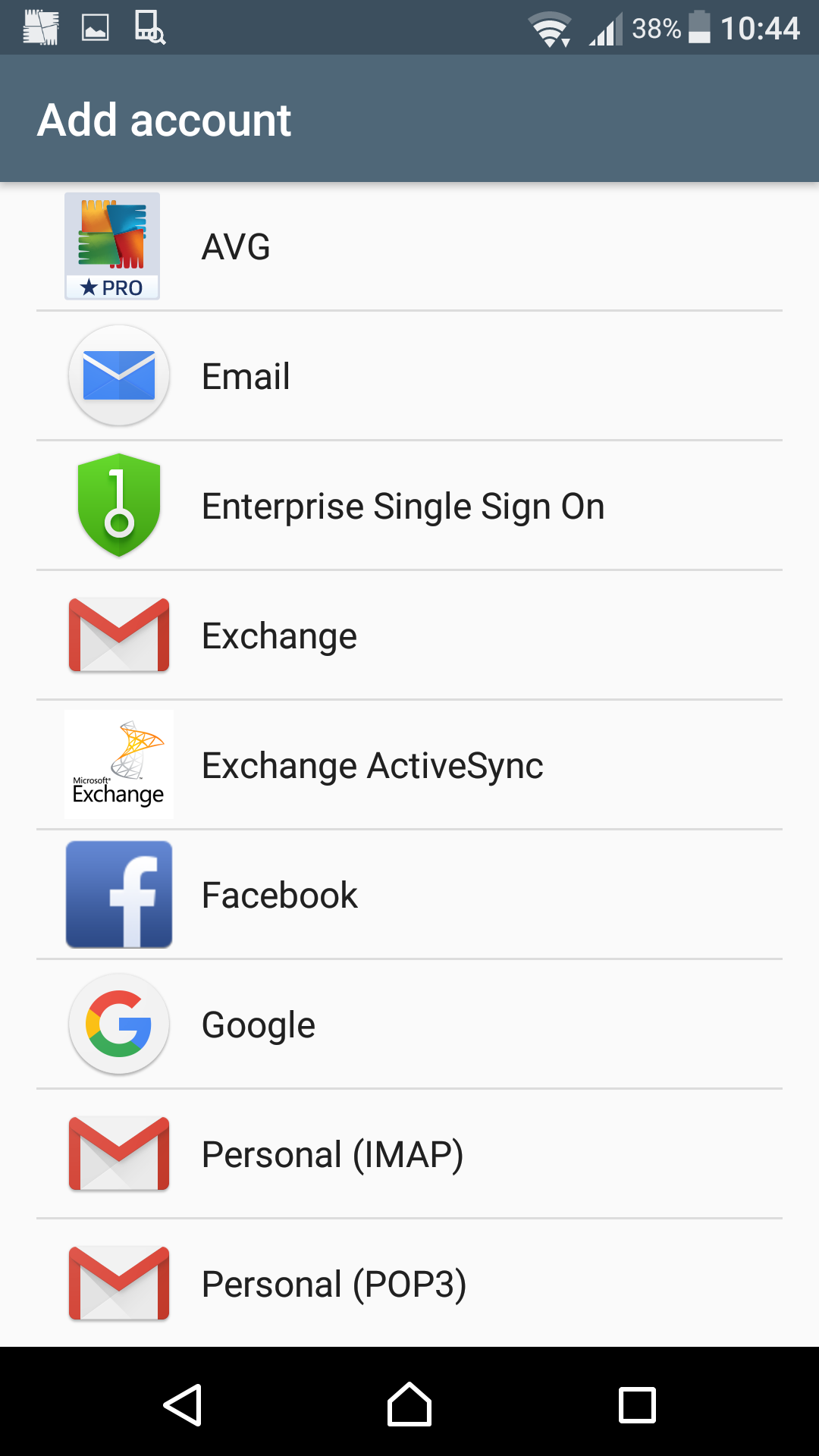Viewport: 819px width, 1456px height.
Task: Select Exchange ActiveSync
Action: point(409,765)
